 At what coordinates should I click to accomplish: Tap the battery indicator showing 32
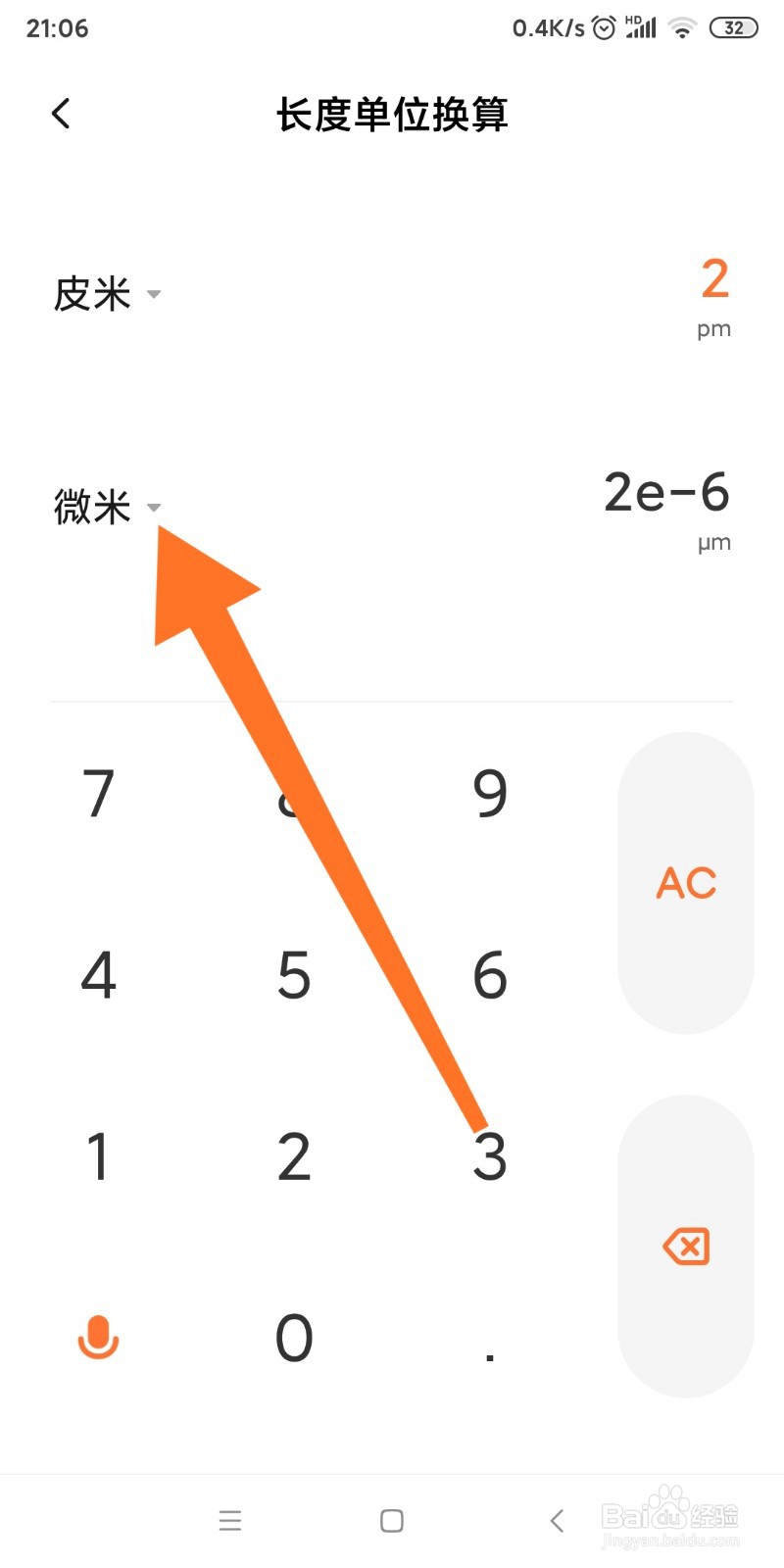[733, 27]
